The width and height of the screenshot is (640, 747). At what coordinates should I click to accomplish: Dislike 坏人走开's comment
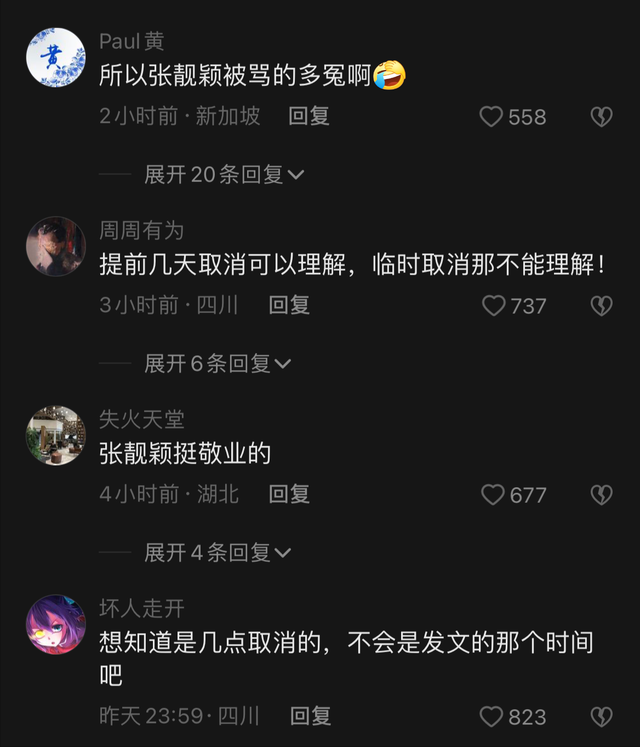[600, 717]
